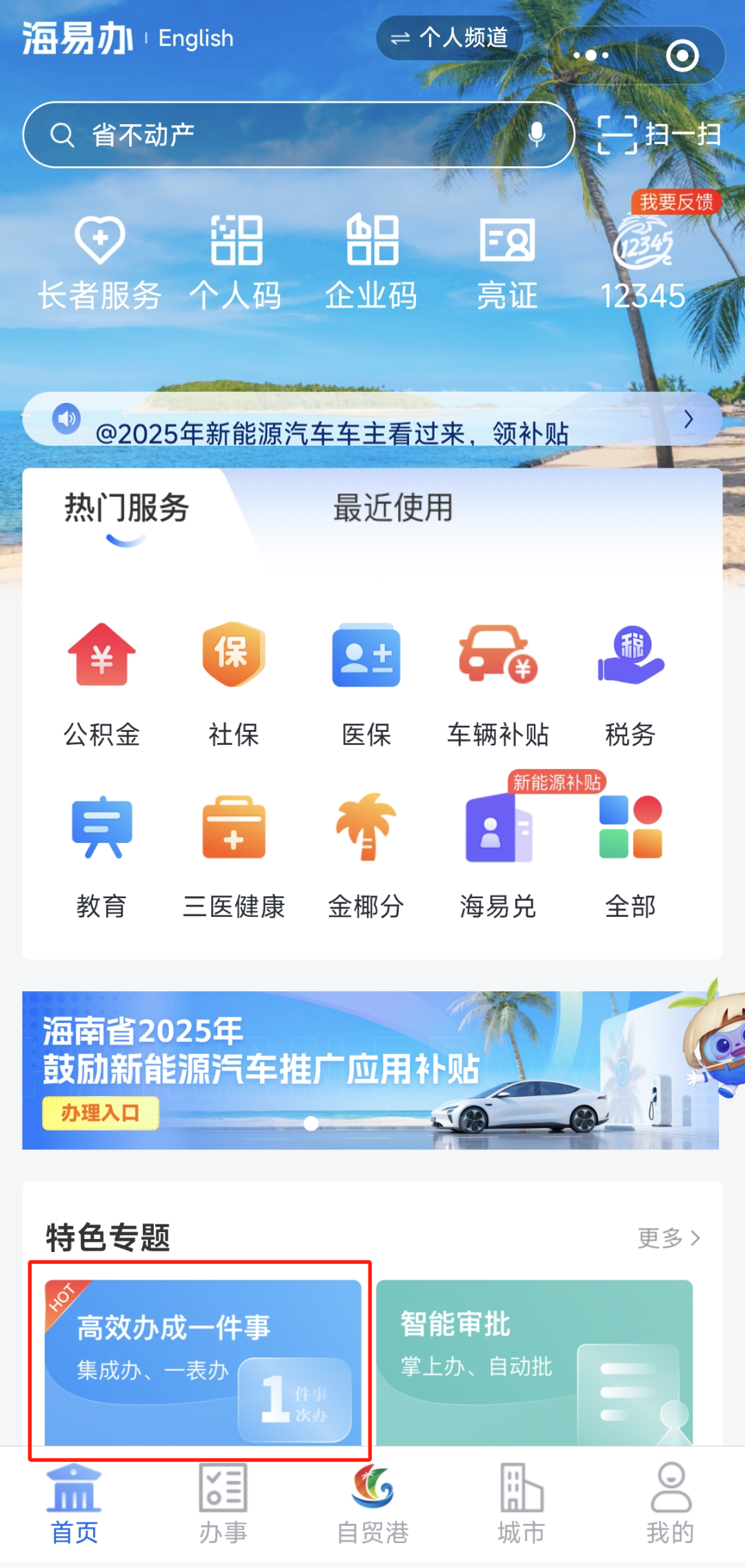Open the mini program three-dots menu
Viewport: 745px width, 1568px height.
(591, 55)
